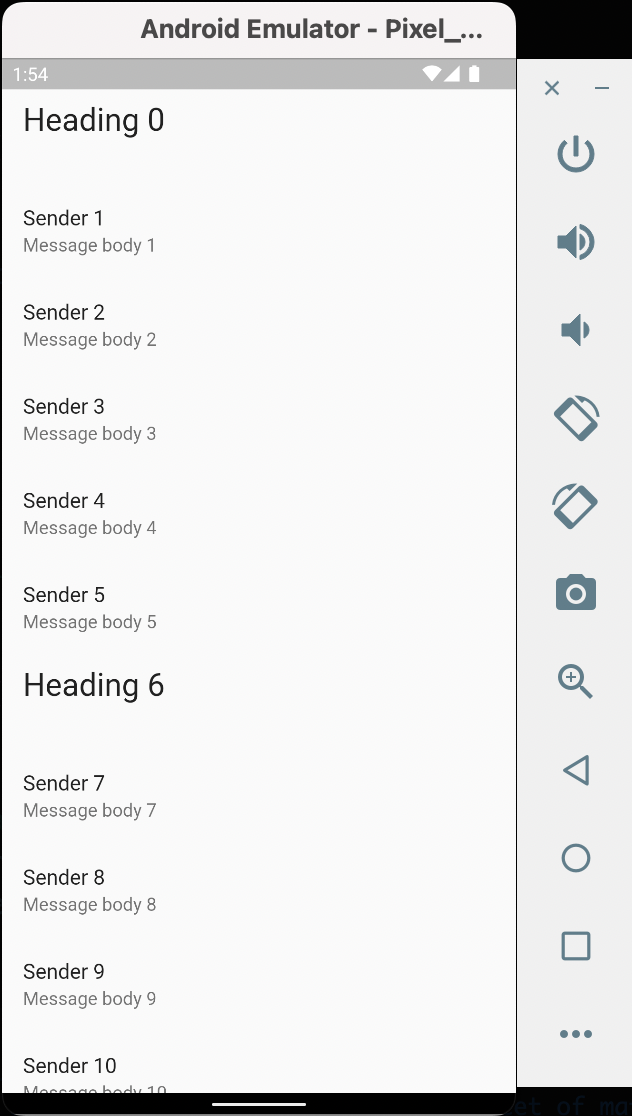Open Sender 9's message

coord(258,984)
